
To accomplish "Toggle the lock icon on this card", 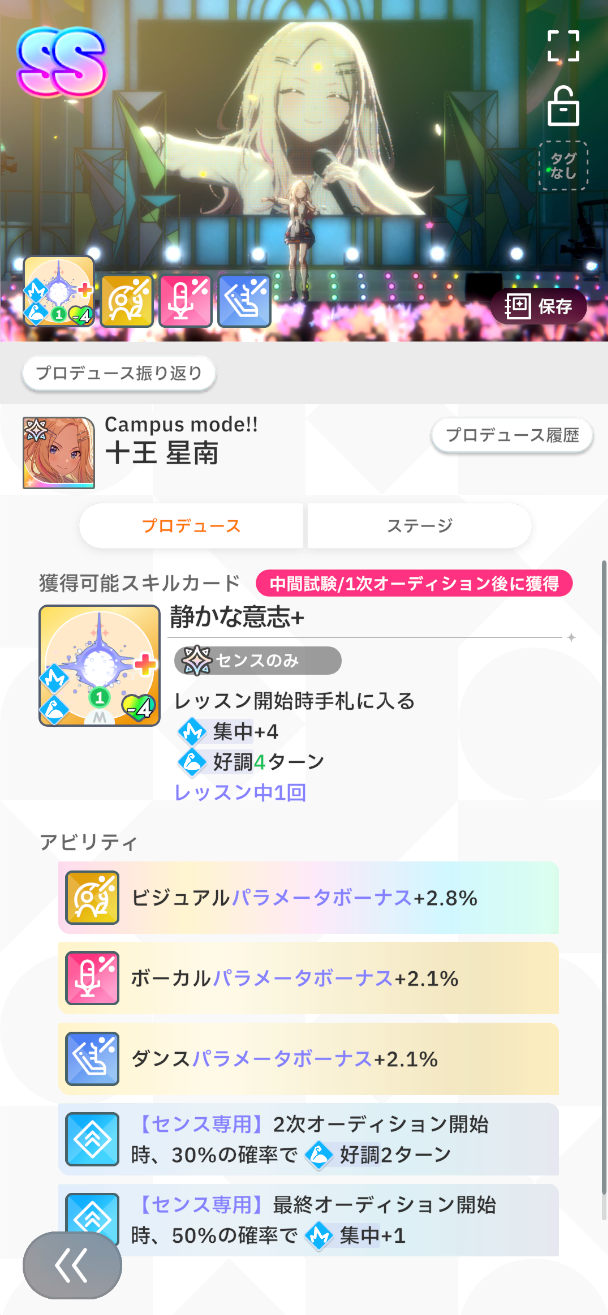I will (563, 106).
